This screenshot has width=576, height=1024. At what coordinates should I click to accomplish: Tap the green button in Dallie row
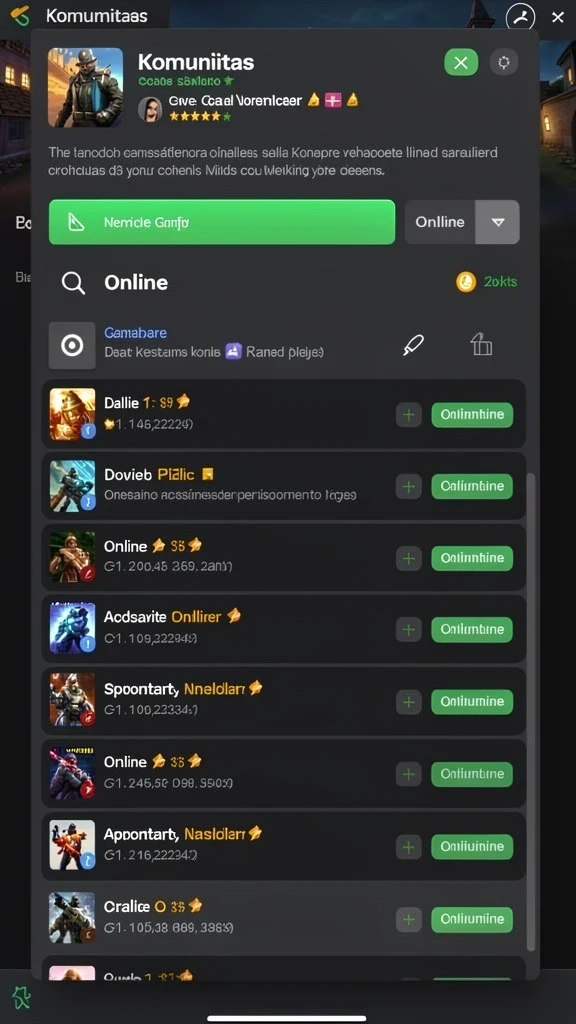point(472,415)
